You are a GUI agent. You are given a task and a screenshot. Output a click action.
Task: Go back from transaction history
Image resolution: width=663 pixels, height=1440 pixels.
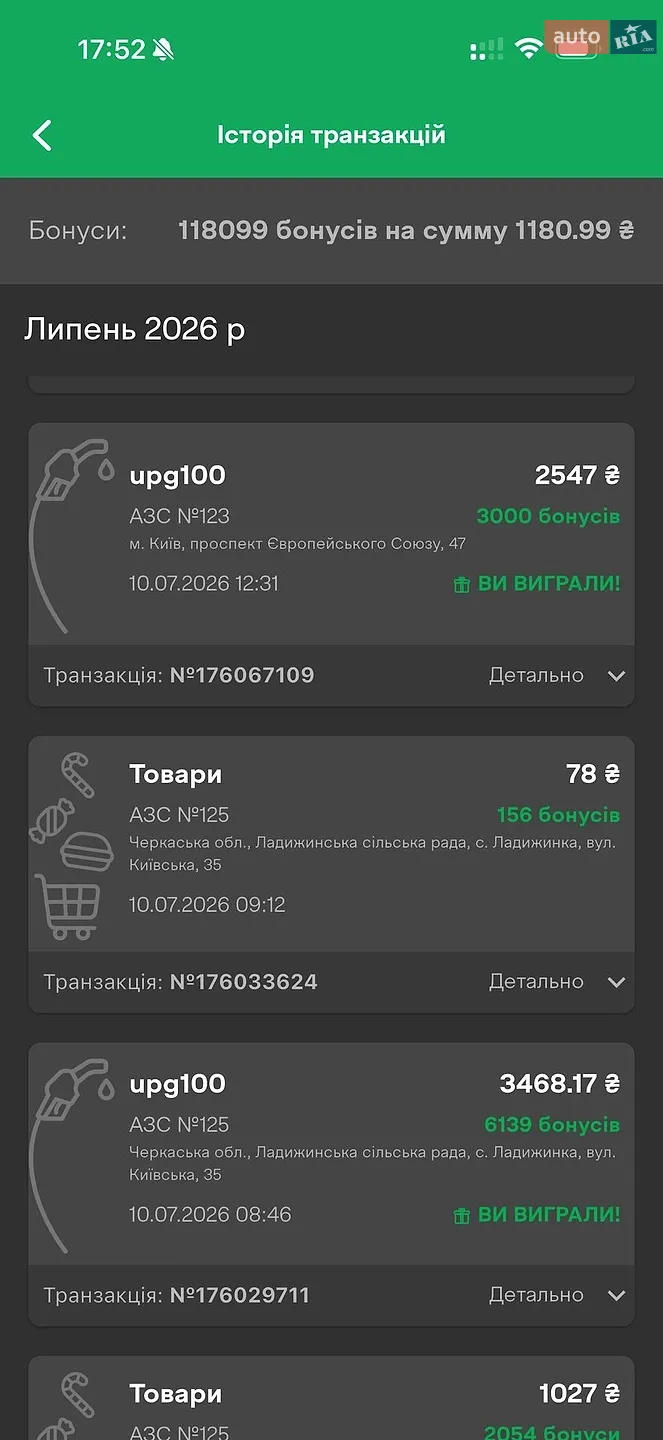[42, 135]
